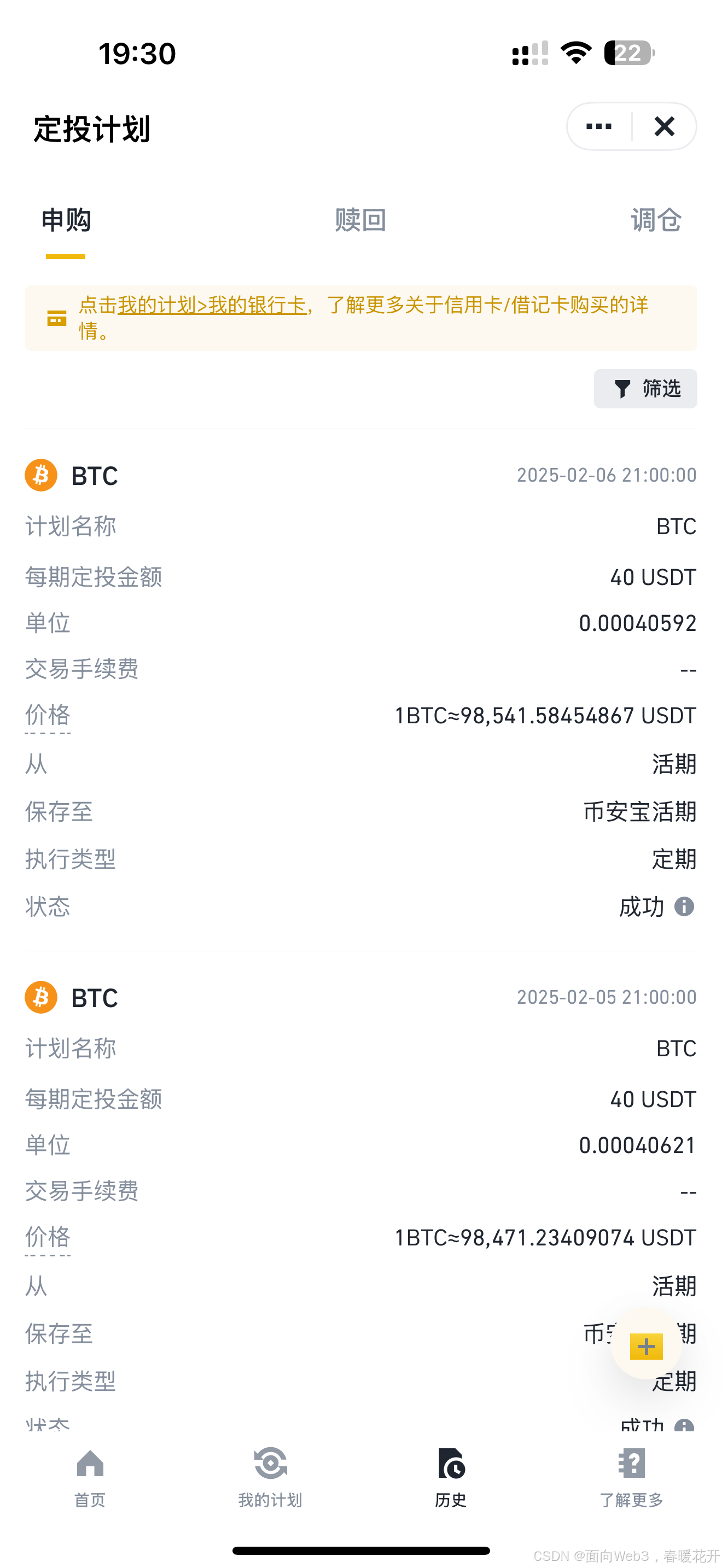
Task: Open the 我的计划>我的银行卡 link
Action: tap(212, 305)
